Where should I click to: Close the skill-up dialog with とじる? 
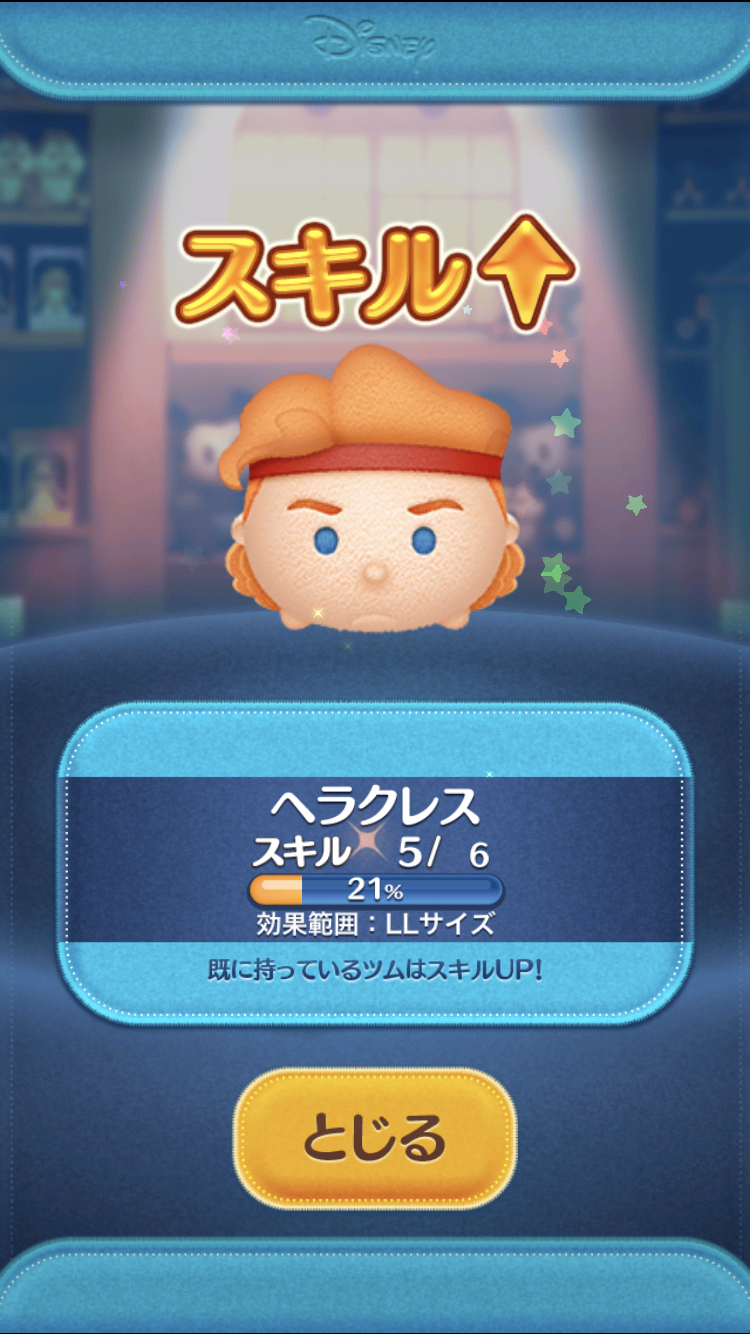point(375,1138)
